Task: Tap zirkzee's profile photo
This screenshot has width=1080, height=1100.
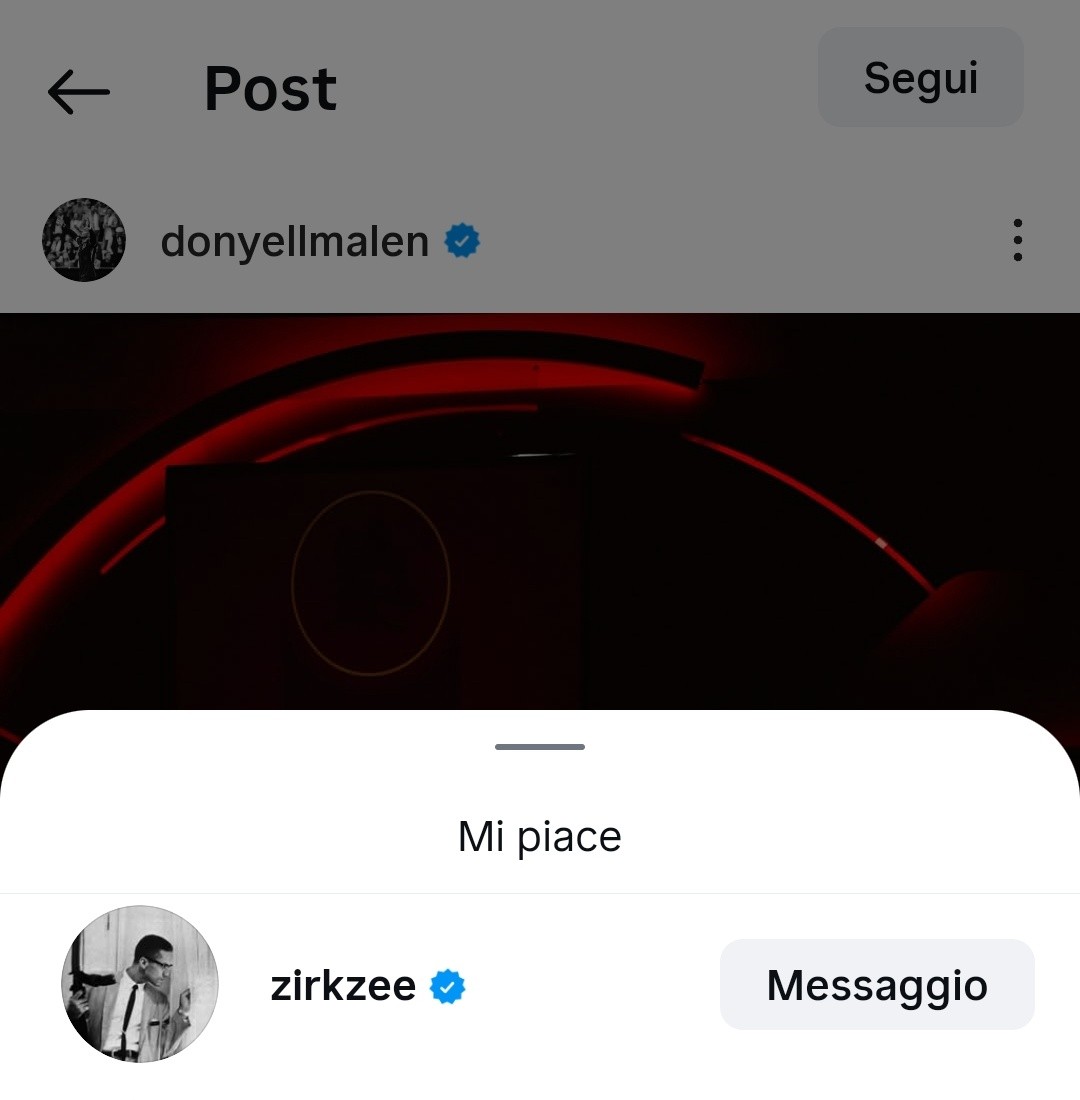Action: [140, 984]
